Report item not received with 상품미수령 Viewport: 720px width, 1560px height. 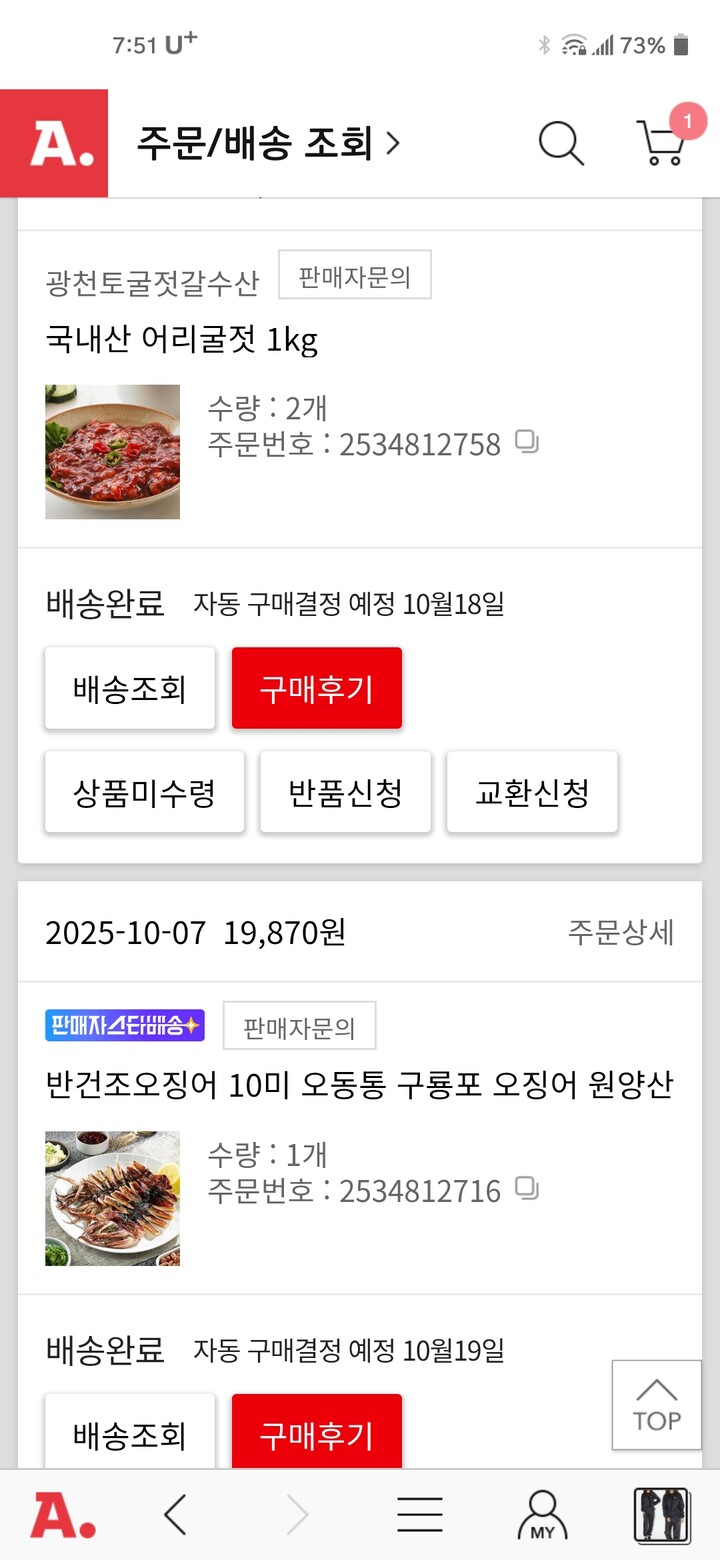click(x=144, y=791)
